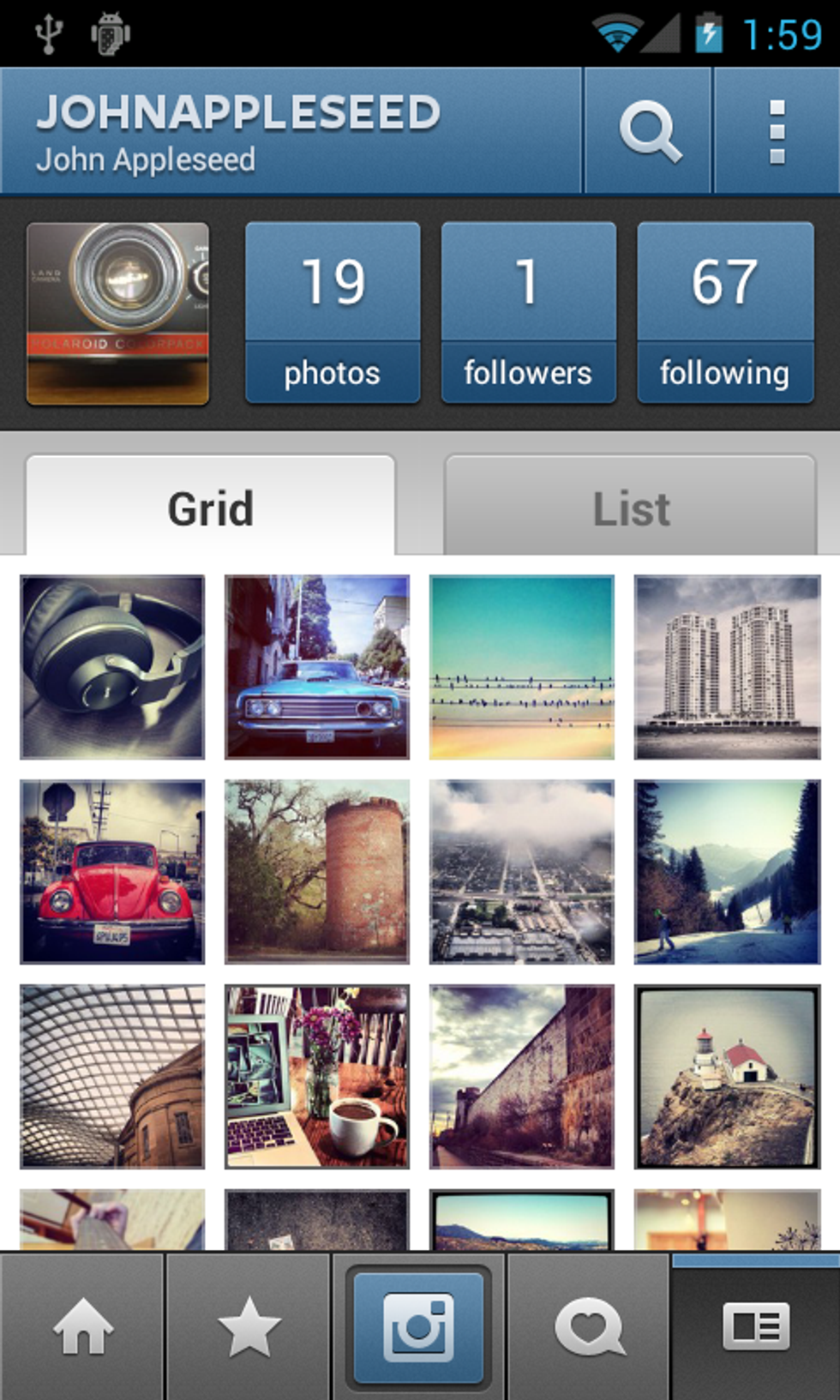This screenshot has width=840, height=1400.
Task: Open the red Beetle car photo
Action: 112,872
